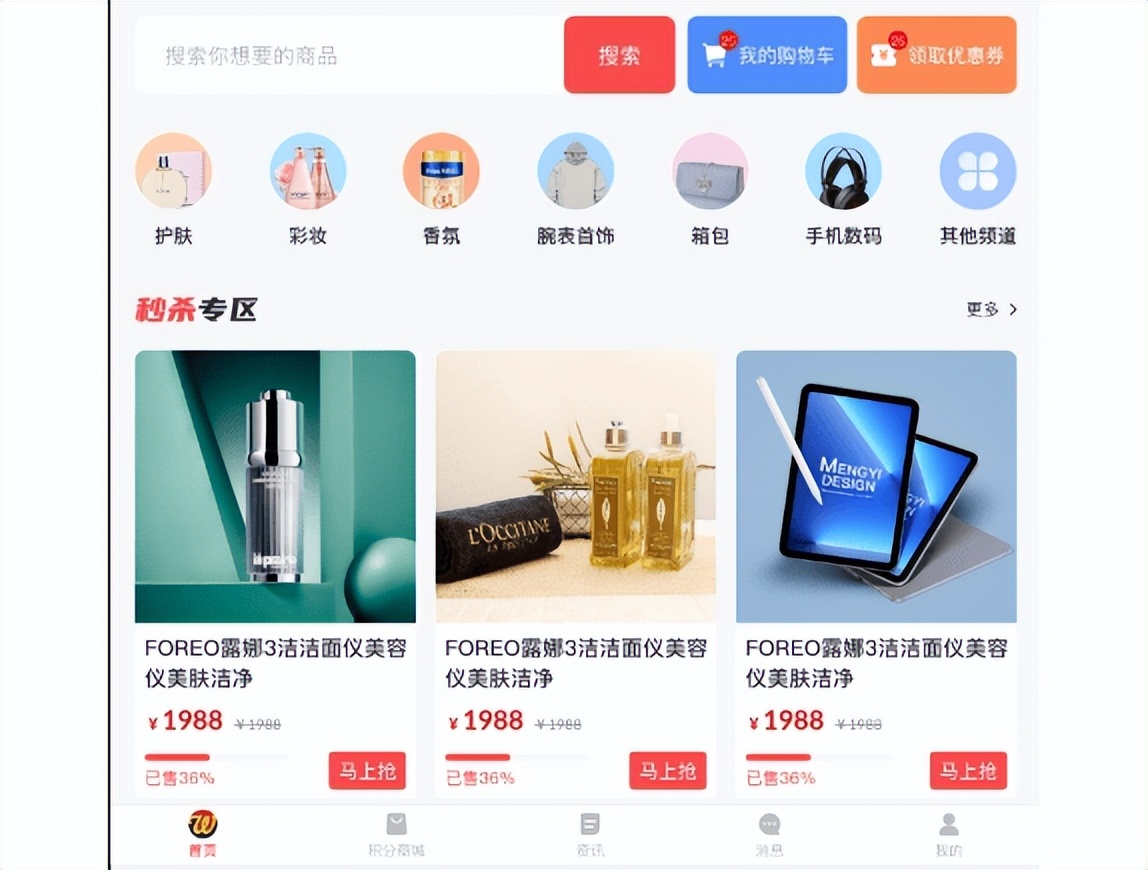Select the 香氛 category
The height and width of the screenshot is (870, 1148).
point(441,190)
